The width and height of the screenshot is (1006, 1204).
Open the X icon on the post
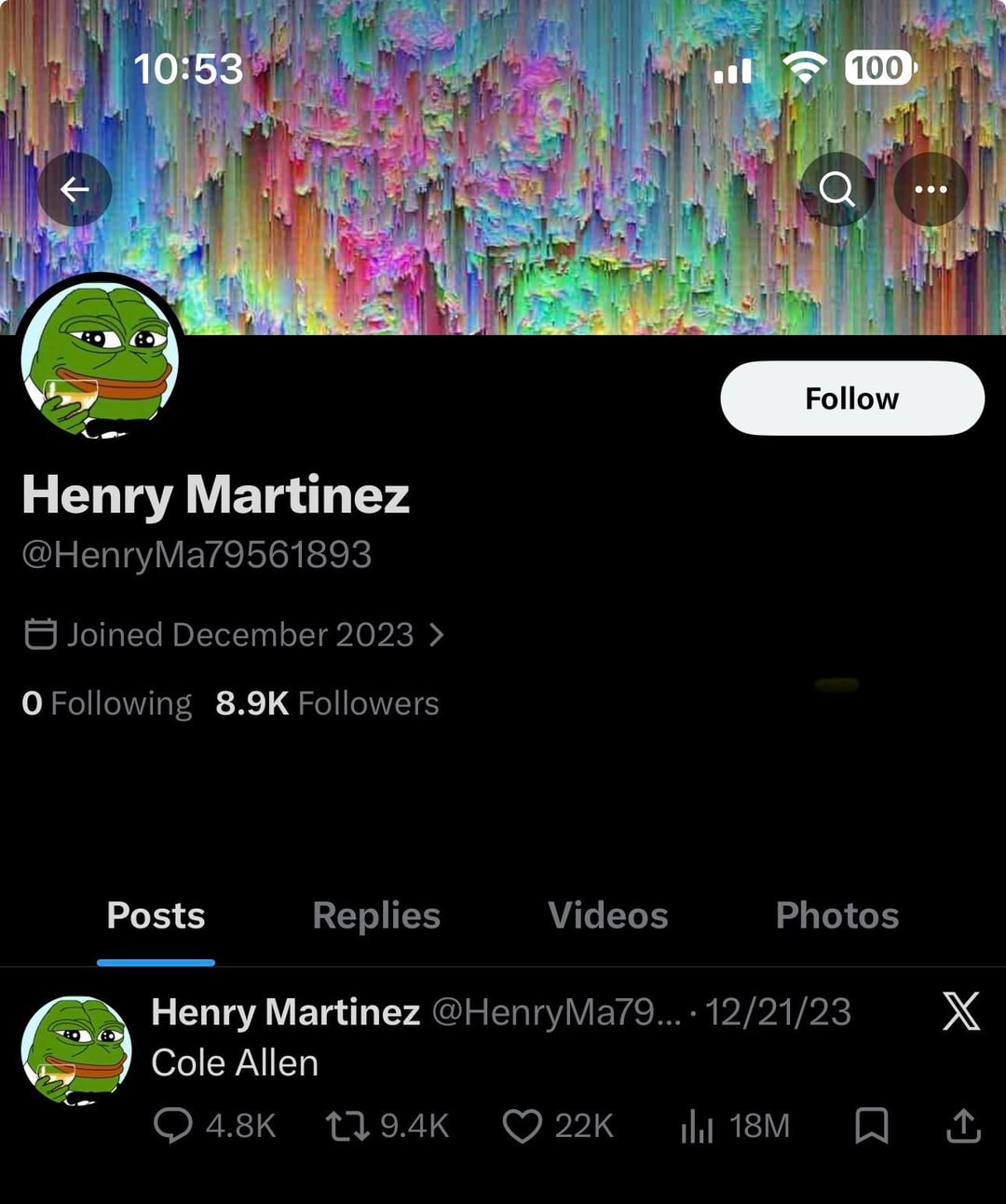(x=960, y=1011)
